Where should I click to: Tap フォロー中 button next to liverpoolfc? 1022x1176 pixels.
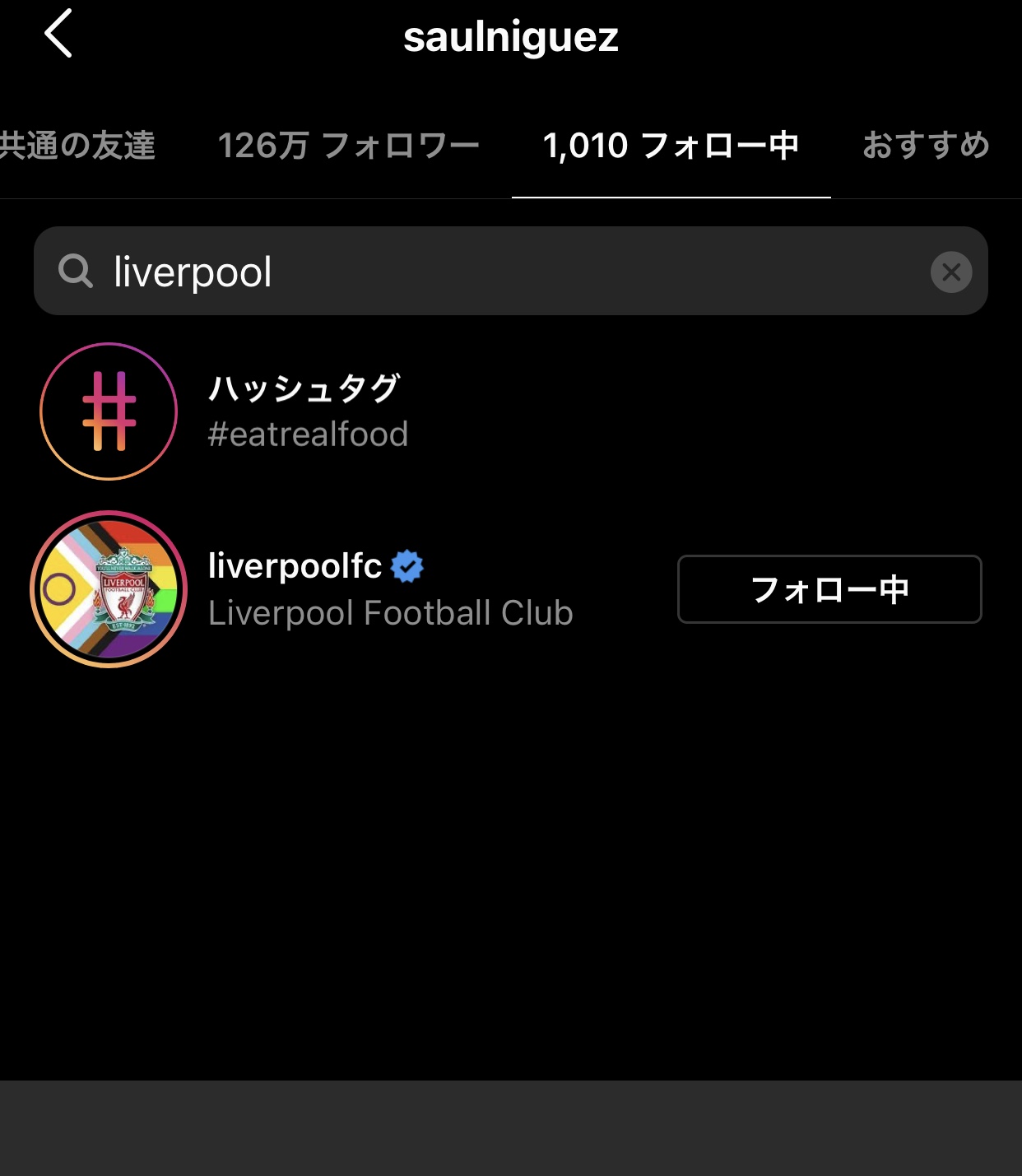click(829, 589)
